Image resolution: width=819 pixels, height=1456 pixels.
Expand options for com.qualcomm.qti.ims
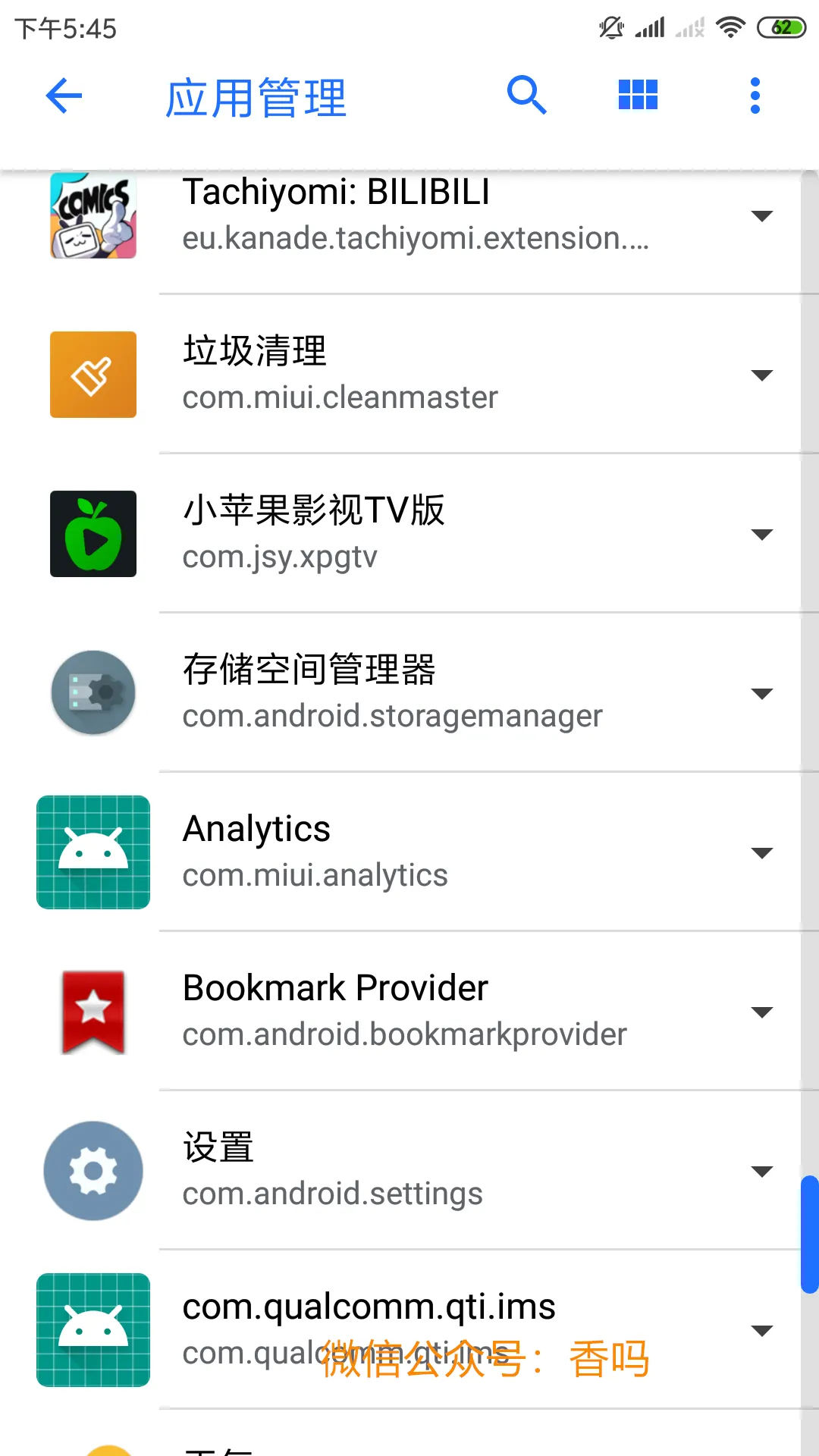pyautogui.click(x=761, y=1331)
